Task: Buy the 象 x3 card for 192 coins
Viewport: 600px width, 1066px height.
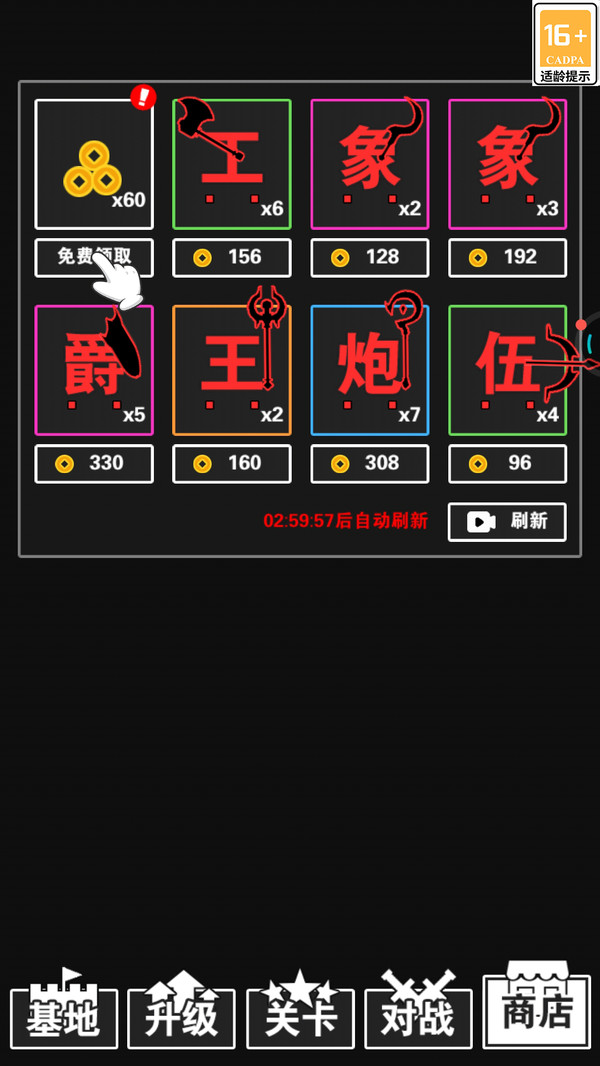Action: 507,258
